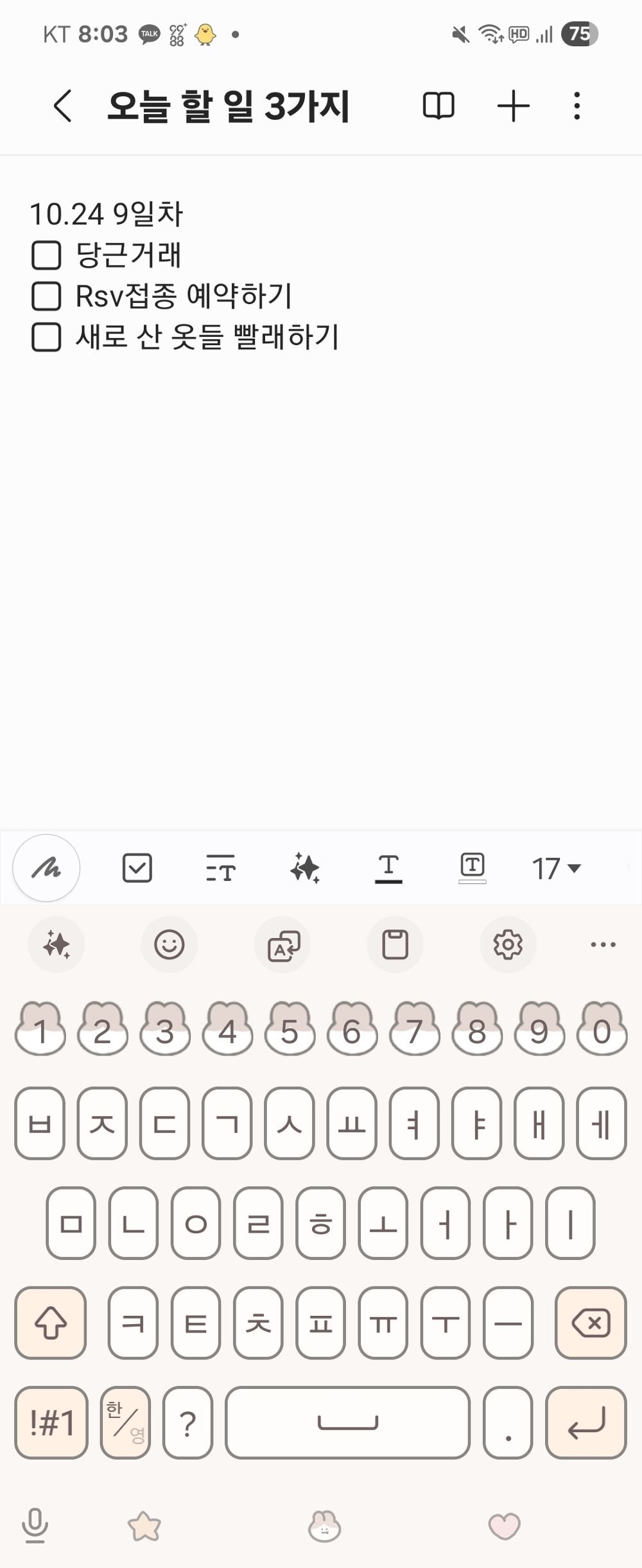642x1568 pixels.
Task: Open keyboard settings with the gear icon
Action: tap(508, 944)
